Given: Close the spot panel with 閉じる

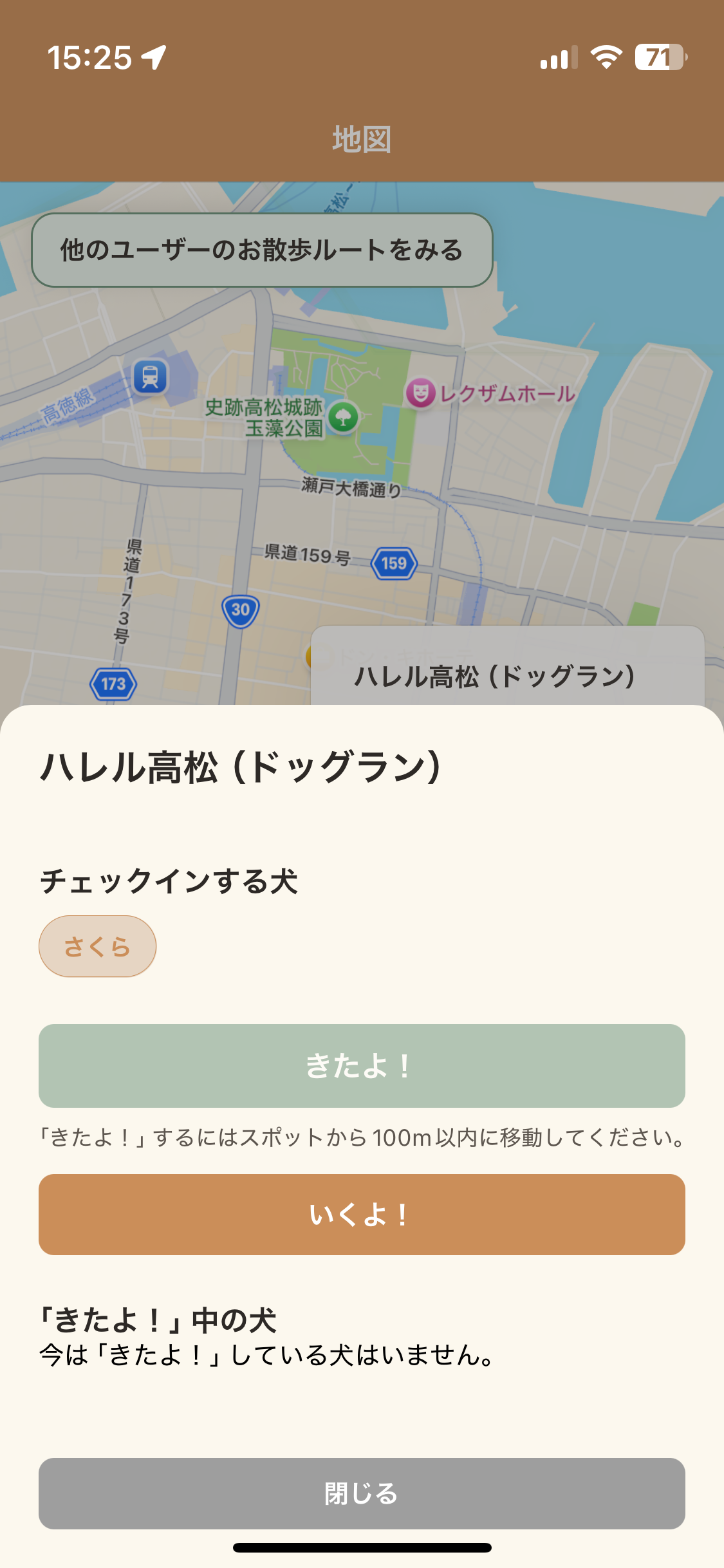Looking at the screenshot, I should pyautogui.click(x=362, y=1493).
